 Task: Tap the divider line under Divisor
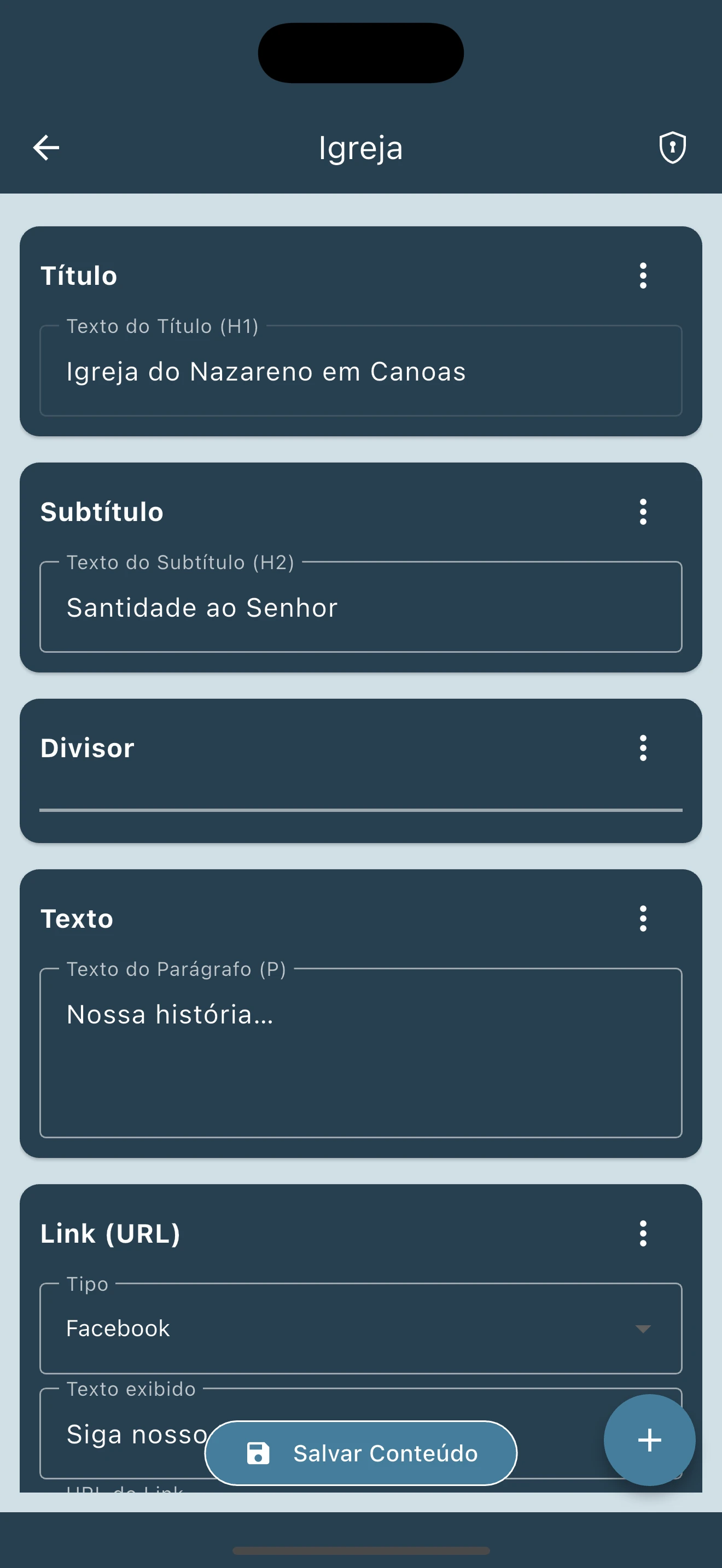click(x=361, y=809)
